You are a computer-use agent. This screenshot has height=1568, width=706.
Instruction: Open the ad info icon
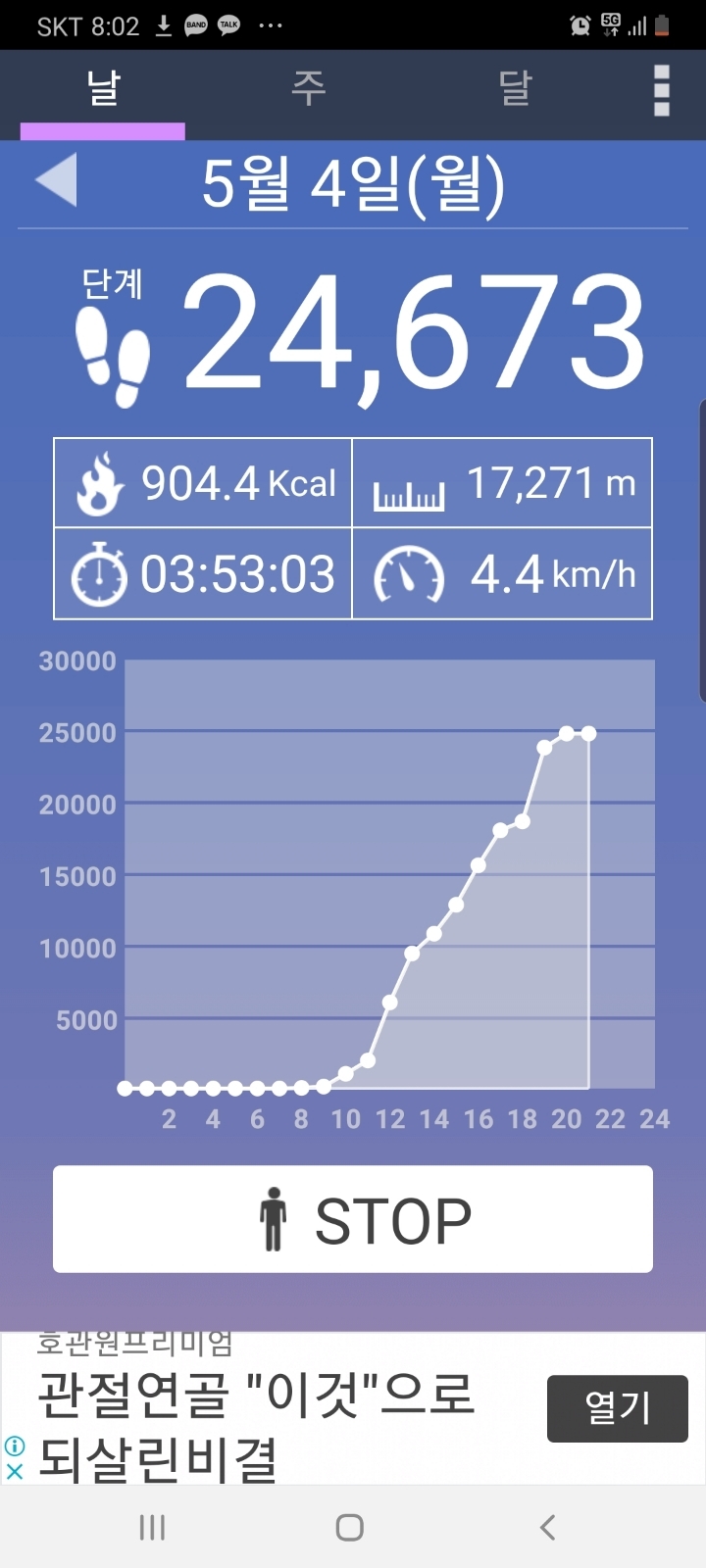click(x=15, y=1445)
